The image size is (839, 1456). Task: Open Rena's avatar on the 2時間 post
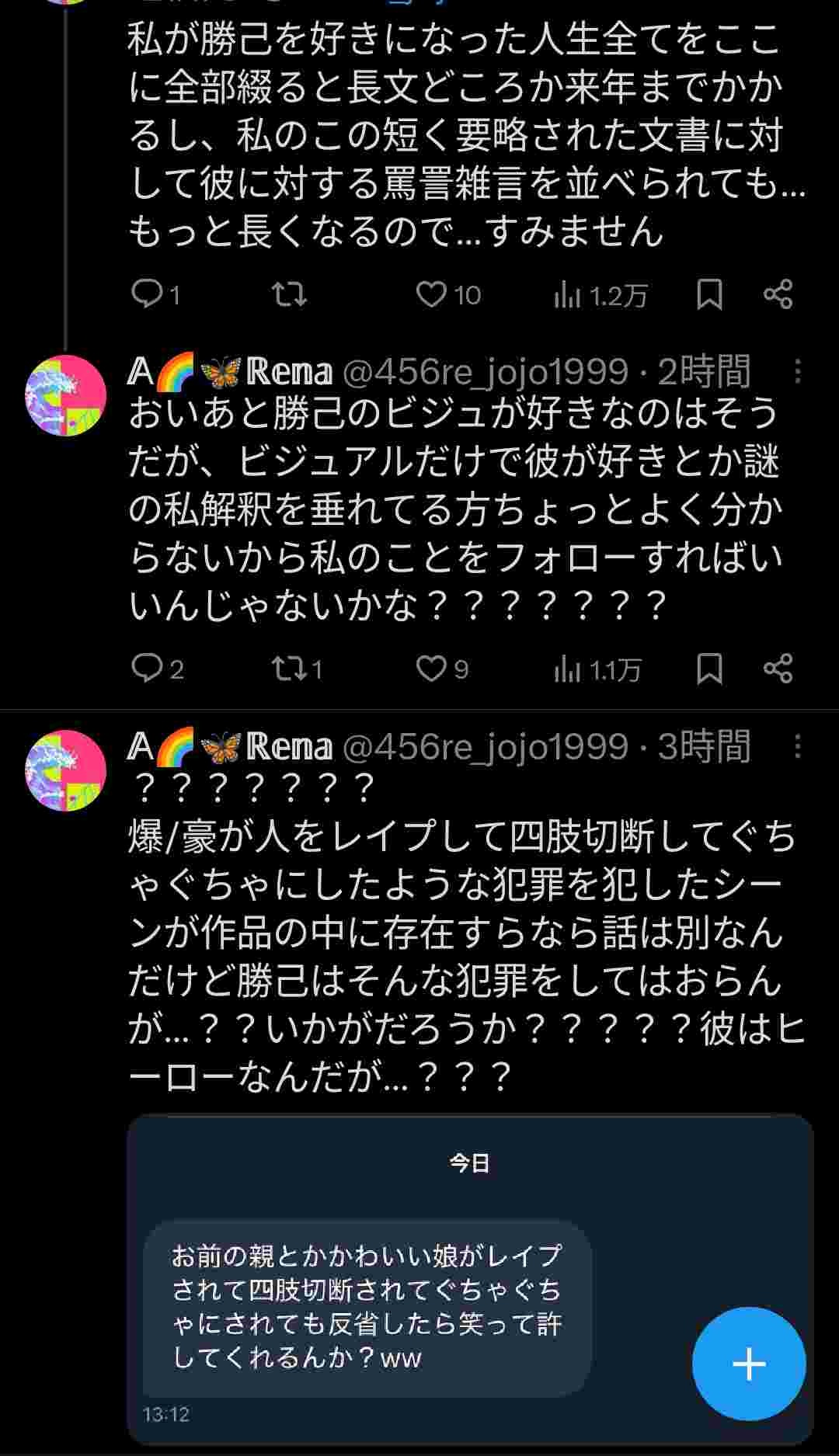pos(66,395)
